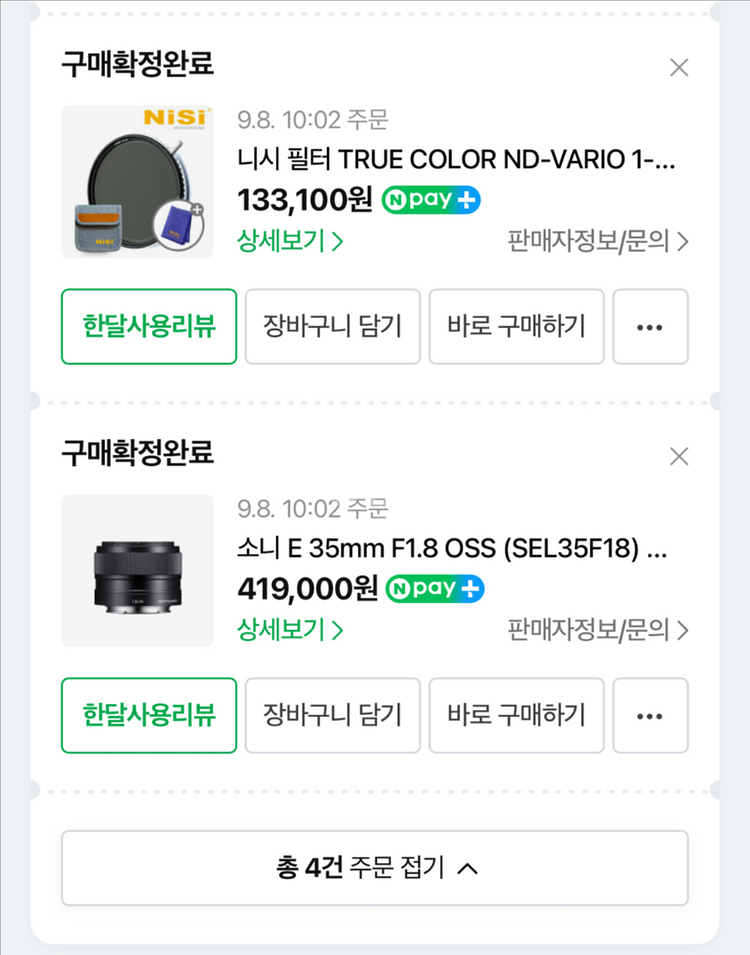Open seller info for the NiSi filter

pos(598,241)
